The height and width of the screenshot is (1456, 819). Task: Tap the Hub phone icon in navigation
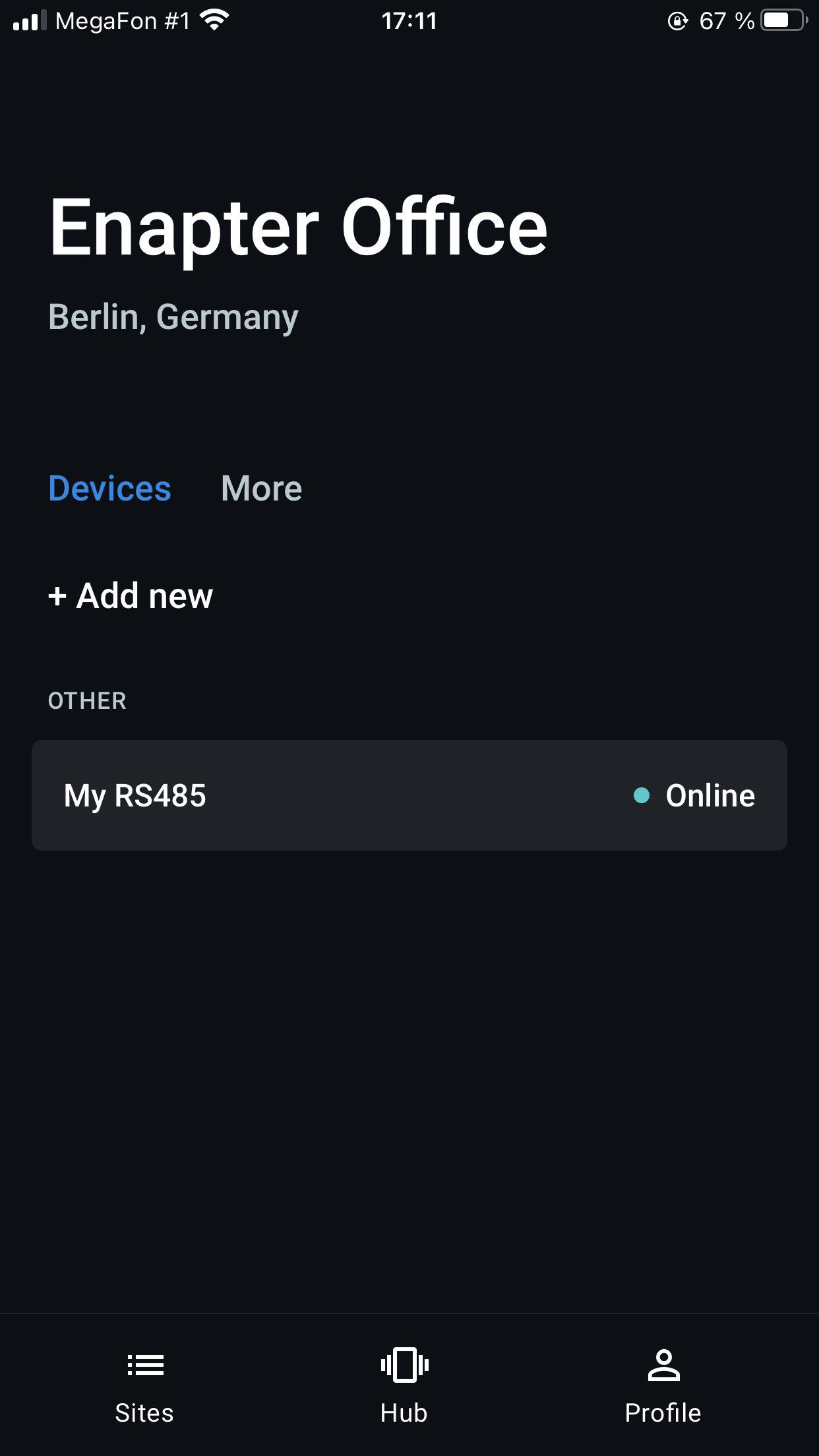coord(404,1368)
